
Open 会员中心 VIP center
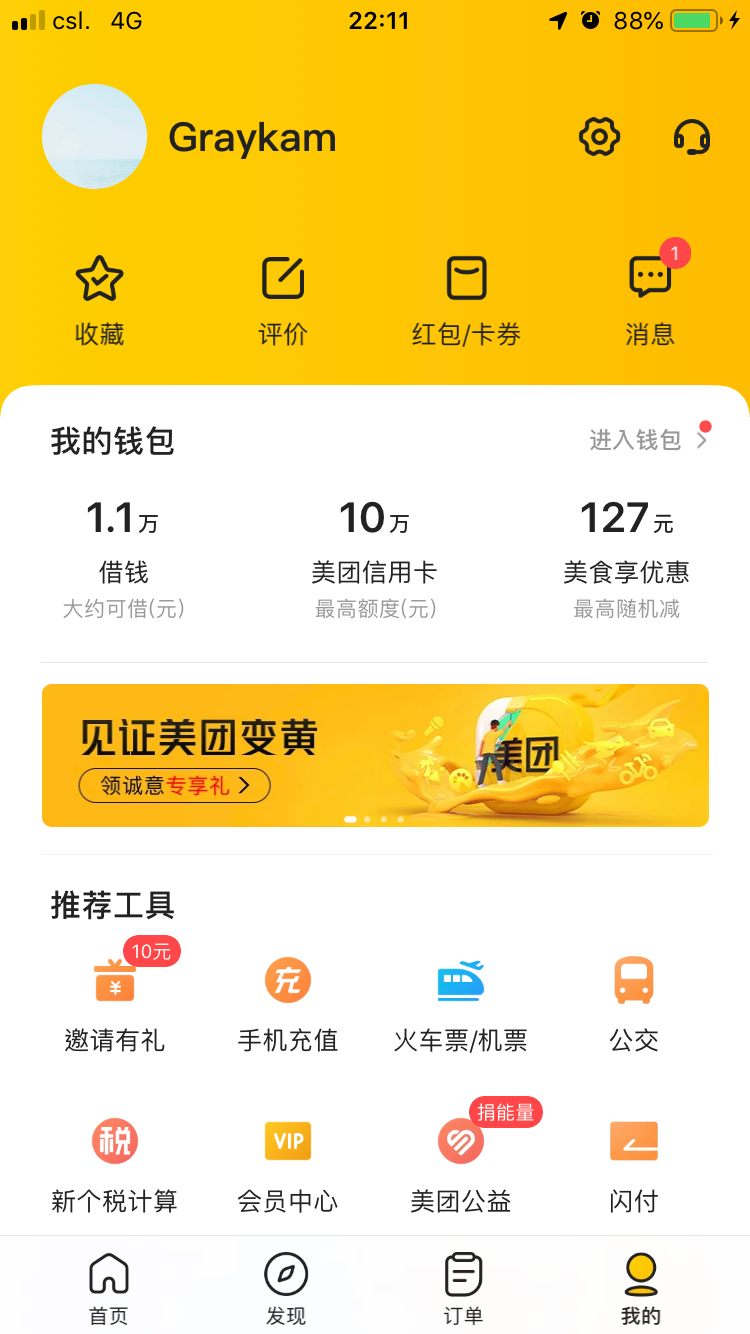[x=288, y=1164]
